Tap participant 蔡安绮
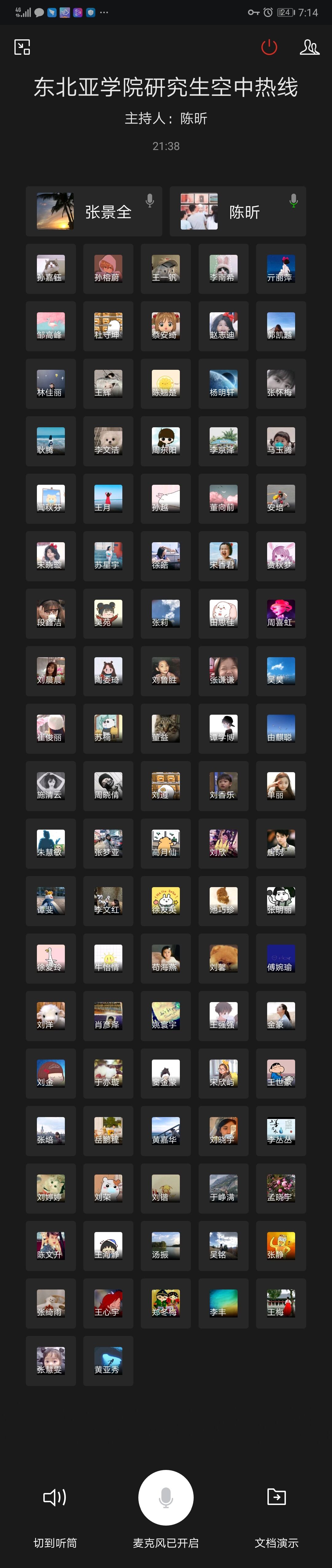332x1568 pixels. 166,326
